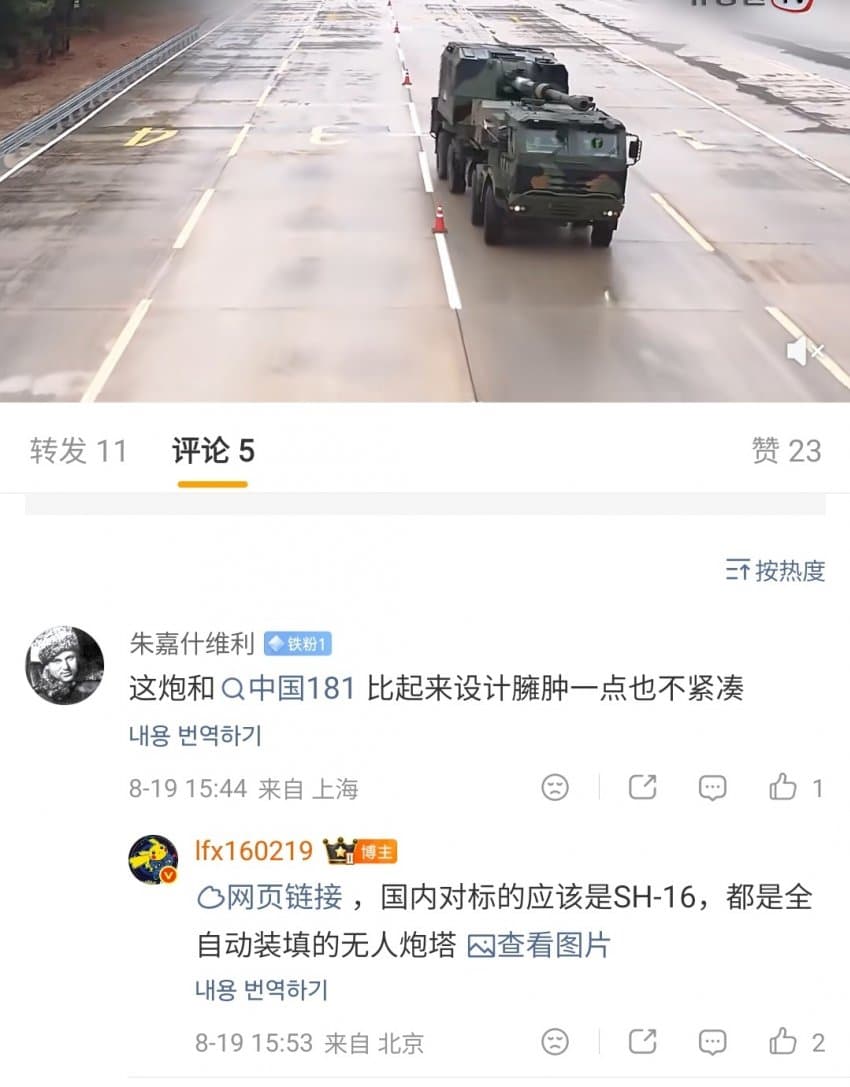Like 朱嘉什维利's comment
This screenshot has width=850, height=1087.
point(795,788)
